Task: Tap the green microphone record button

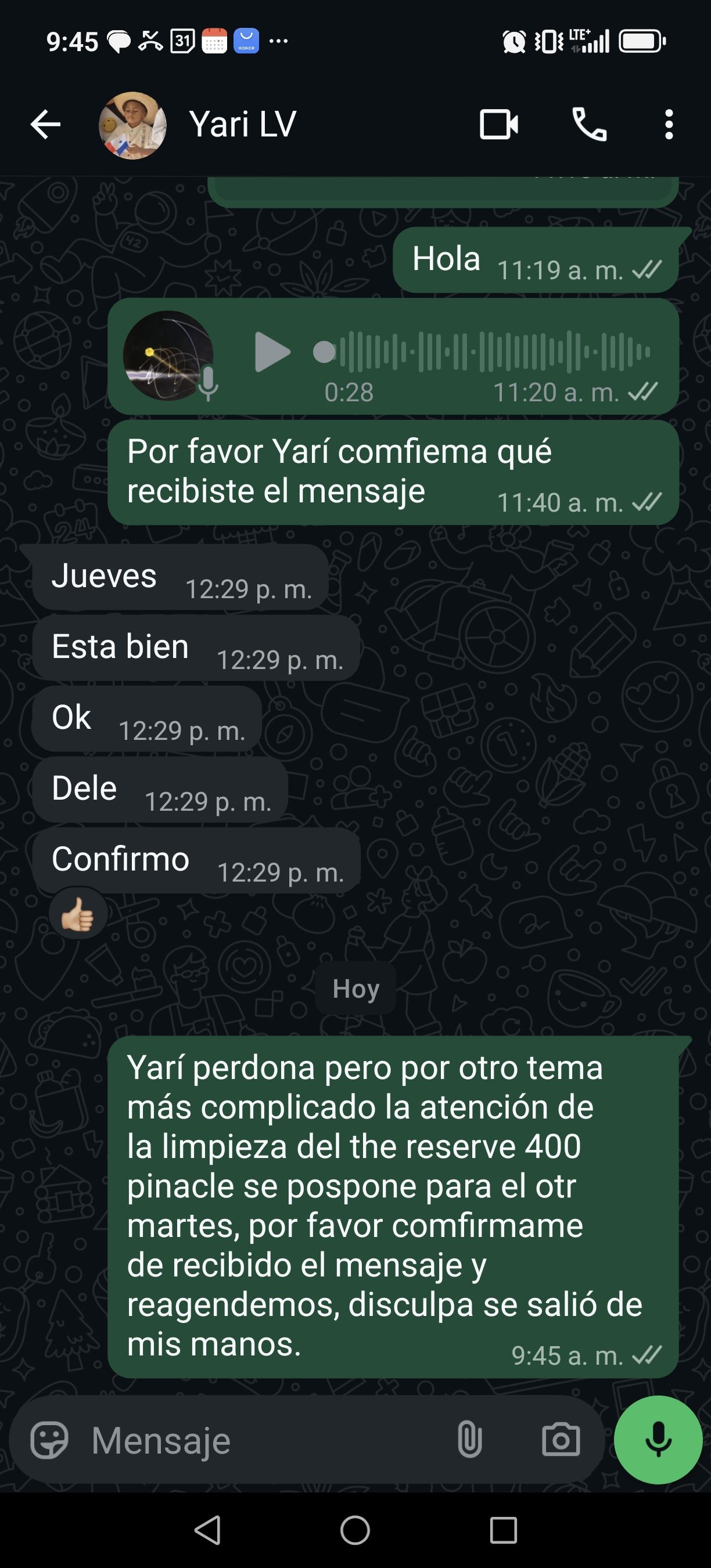Action: pyautogui.click(x=658, y=1440)
